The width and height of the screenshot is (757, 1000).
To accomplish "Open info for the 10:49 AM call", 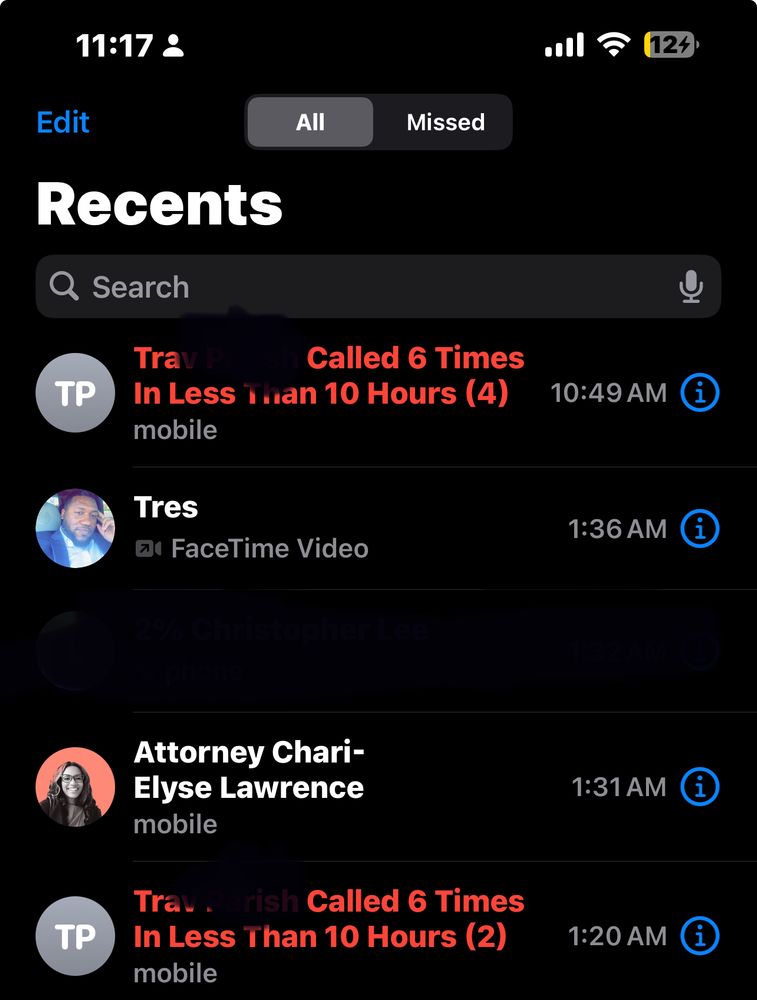I will pyautogui.click(x=699, y=393).
